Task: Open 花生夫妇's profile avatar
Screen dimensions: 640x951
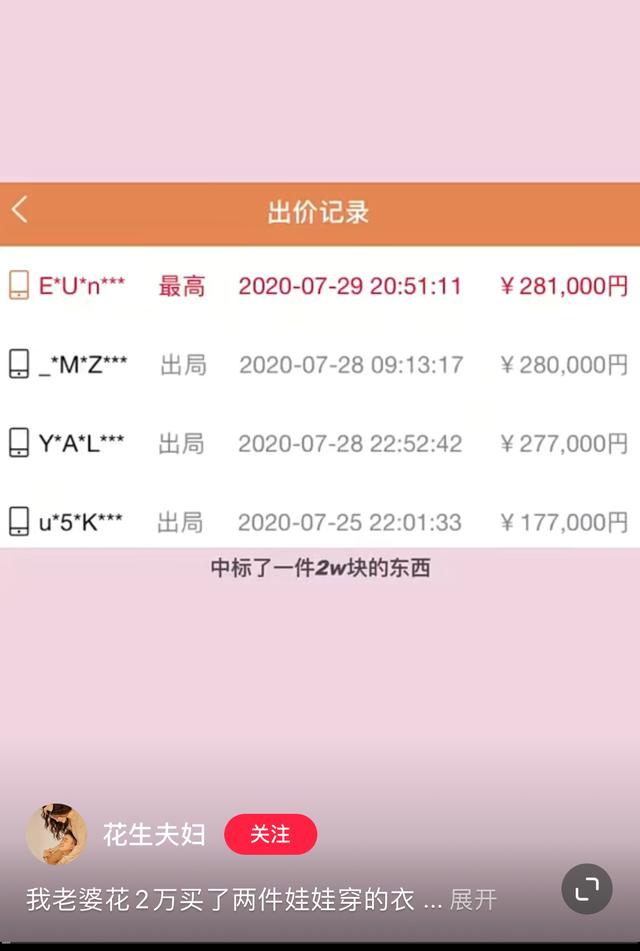Action: [x=56, y=834]
